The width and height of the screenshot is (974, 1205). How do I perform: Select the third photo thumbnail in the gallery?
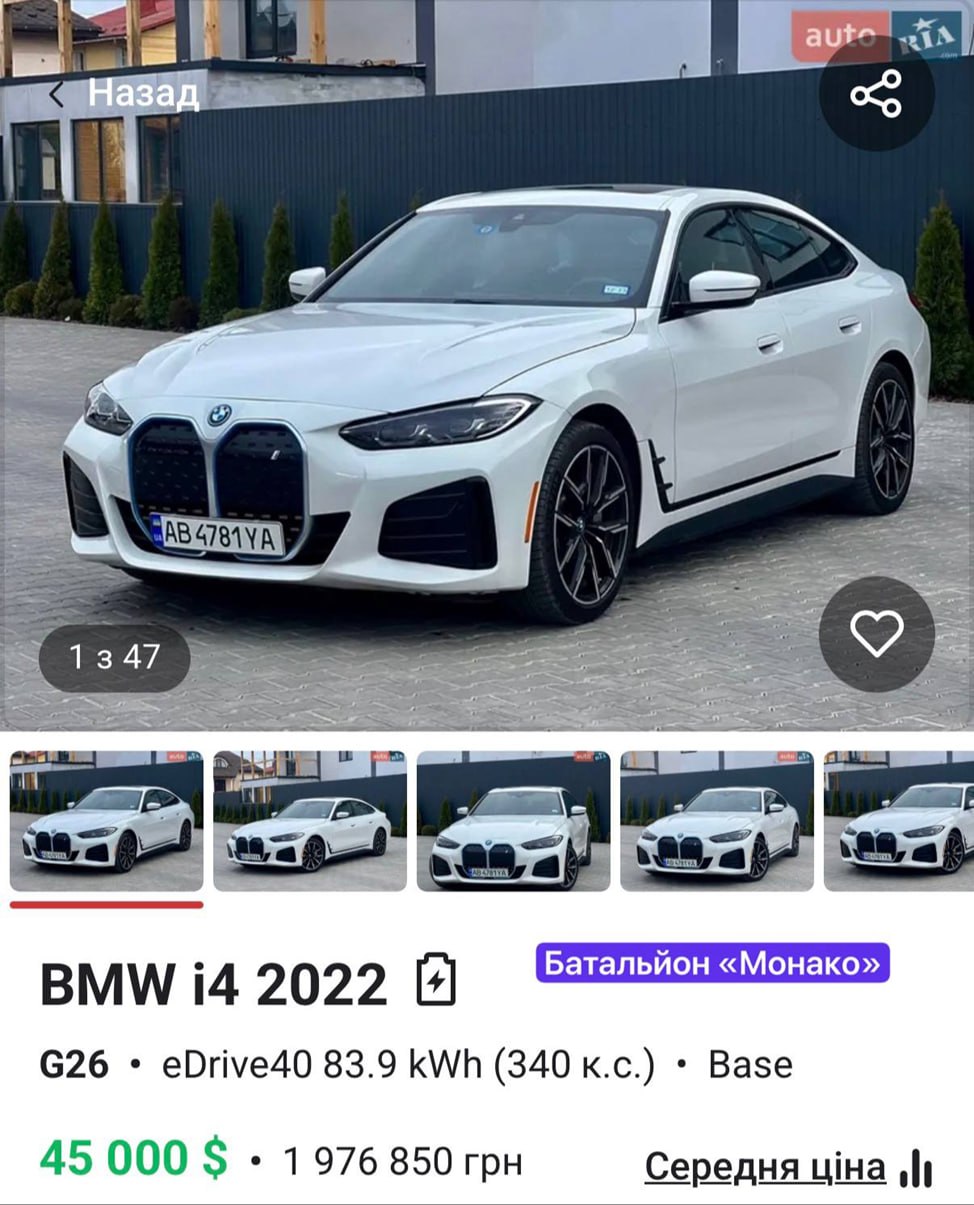coord(513,821)
